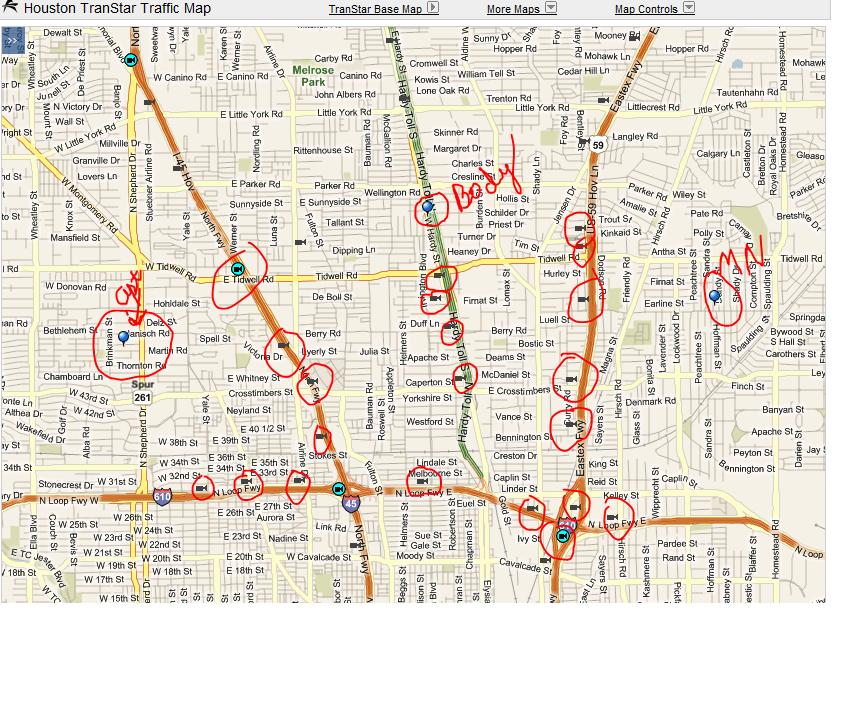Open the camera icon near W Canino Rd
Image resolution: width=867 pixels, height=723 pixels.
(132, 60)
